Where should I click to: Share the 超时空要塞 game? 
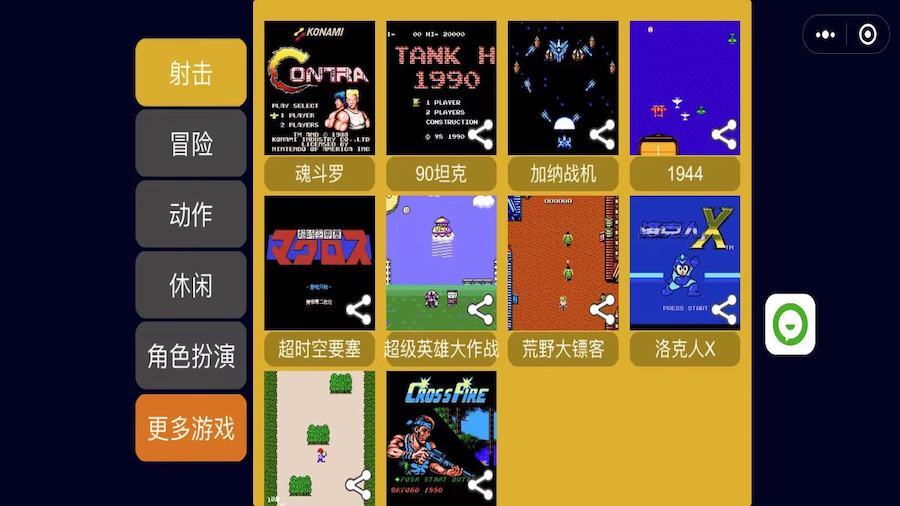pos(358,309)
